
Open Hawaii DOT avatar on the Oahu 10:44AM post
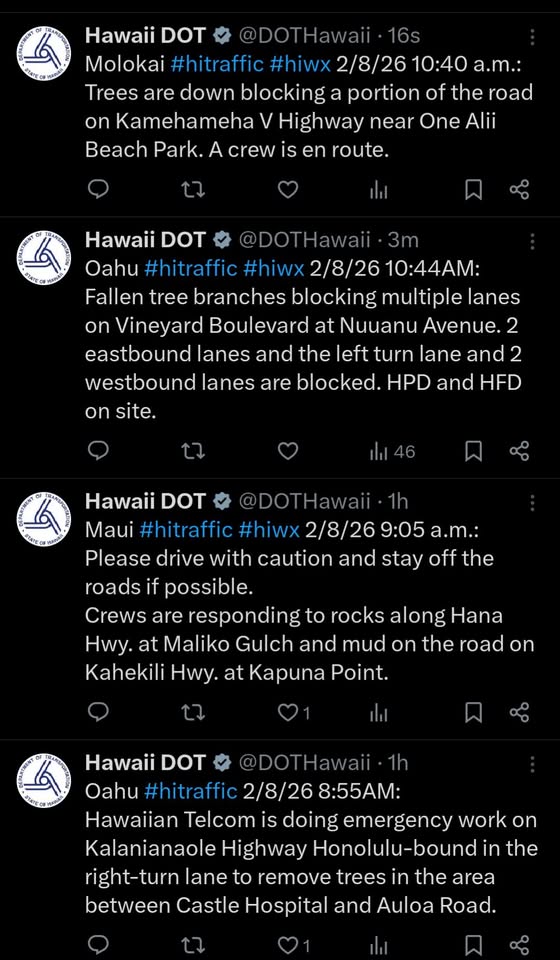point(43,258)
